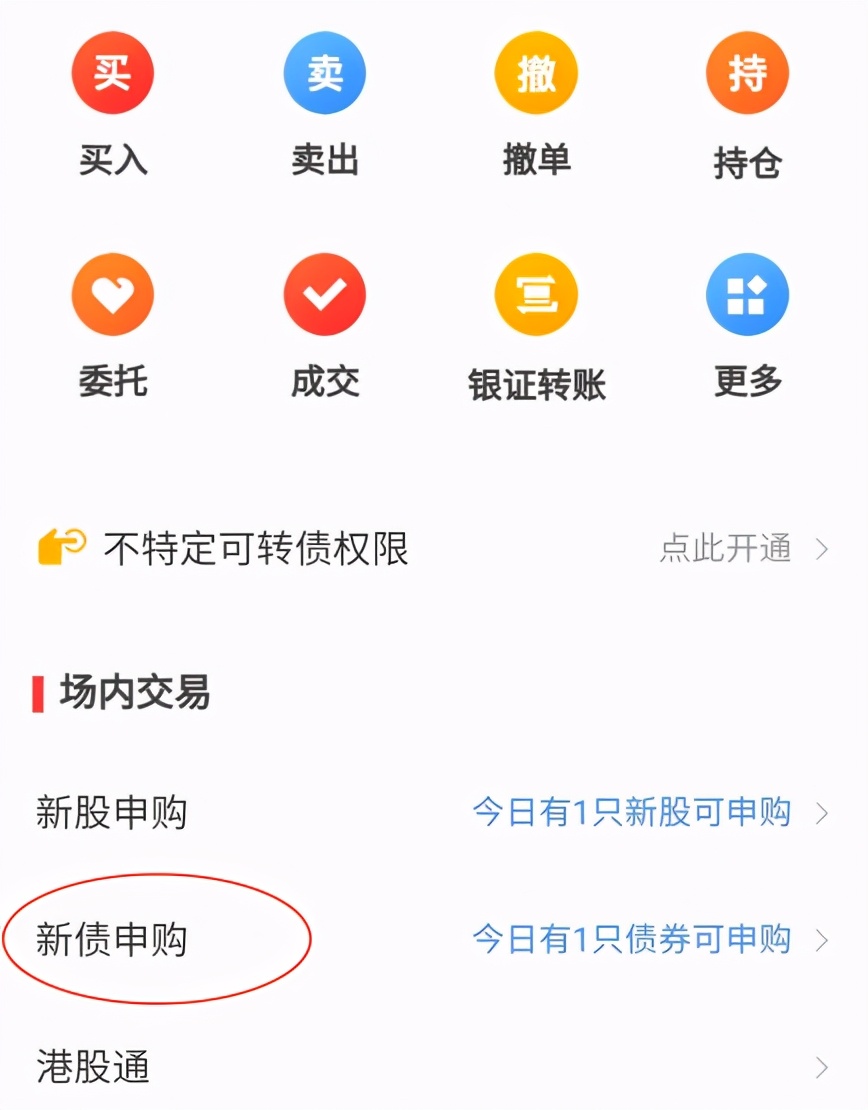The height and width of the screenshot is (1110, 868).
Task: Tap the 持仓 (Positions) icon
Action: 747,71
